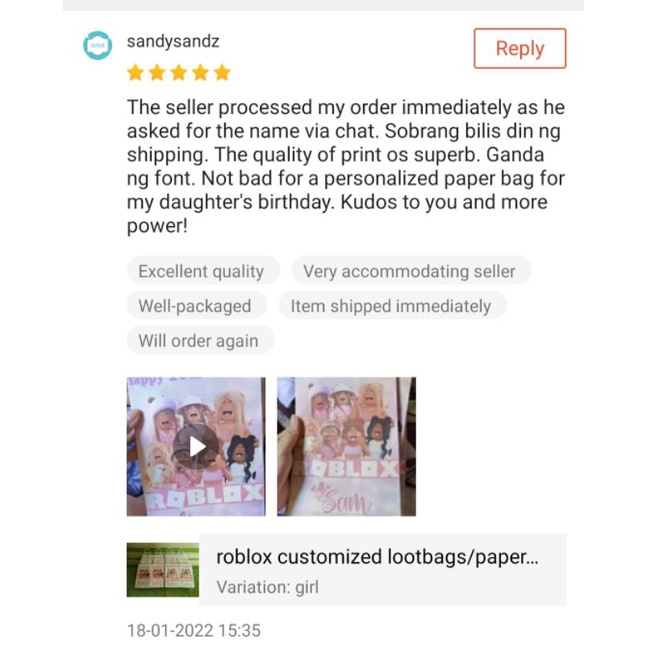
Task: View sandysandz's profile avatar
Action: (98, 45)
